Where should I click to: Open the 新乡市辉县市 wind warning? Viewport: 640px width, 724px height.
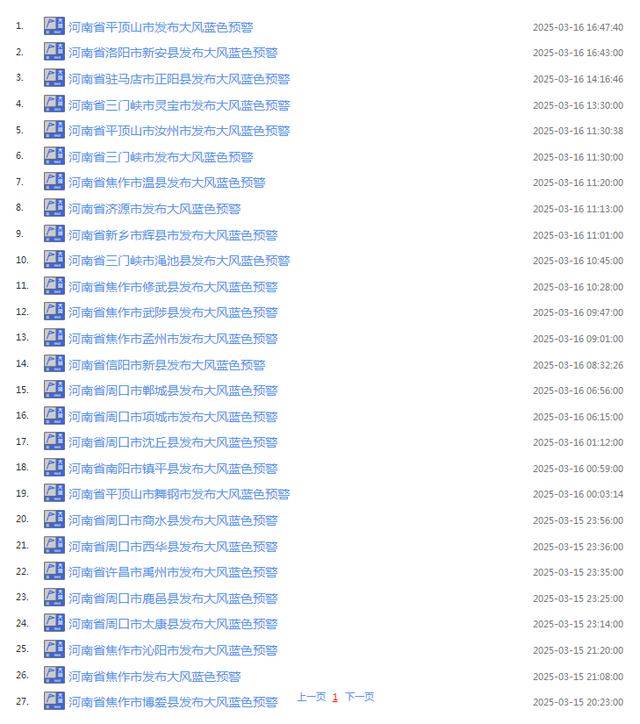coord(172,235)
